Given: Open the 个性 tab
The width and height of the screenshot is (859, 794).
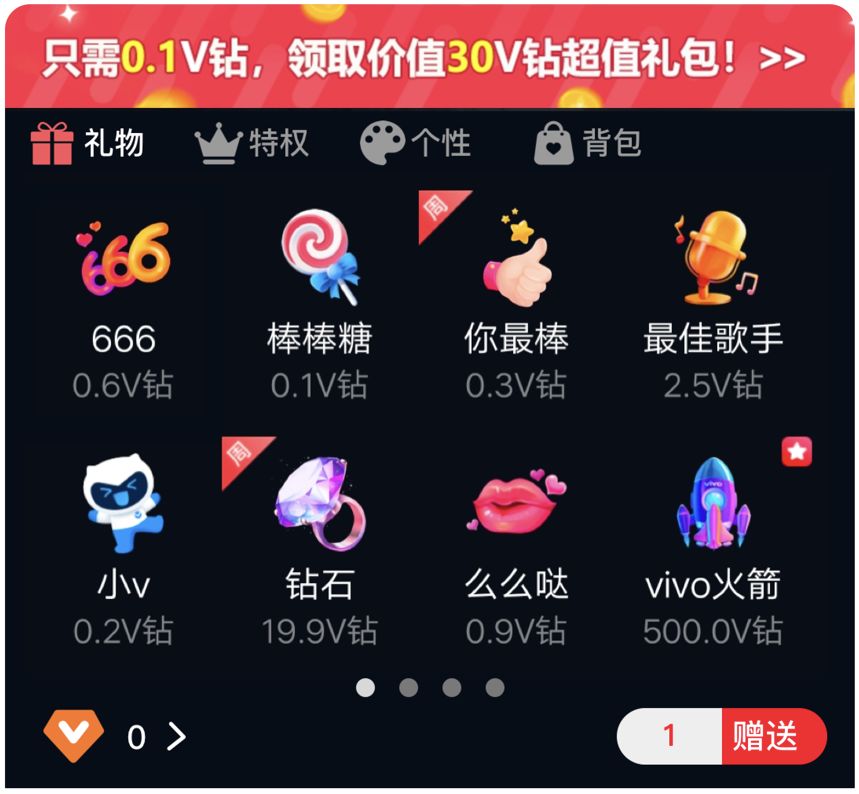Looking at the screenshot, I should point(416,144).
